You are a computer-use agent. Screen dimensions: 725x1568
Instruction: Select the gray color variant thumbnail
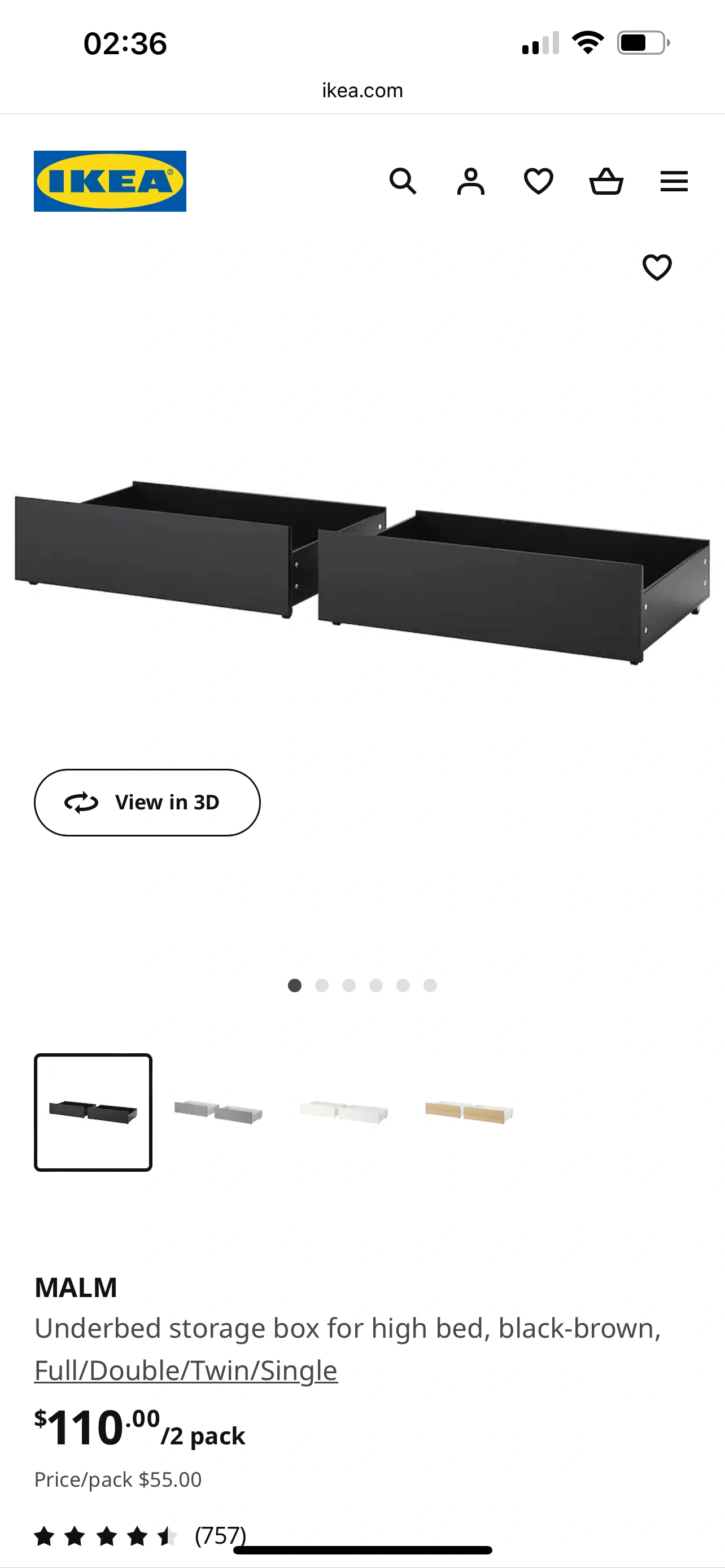coord(219,1112)
